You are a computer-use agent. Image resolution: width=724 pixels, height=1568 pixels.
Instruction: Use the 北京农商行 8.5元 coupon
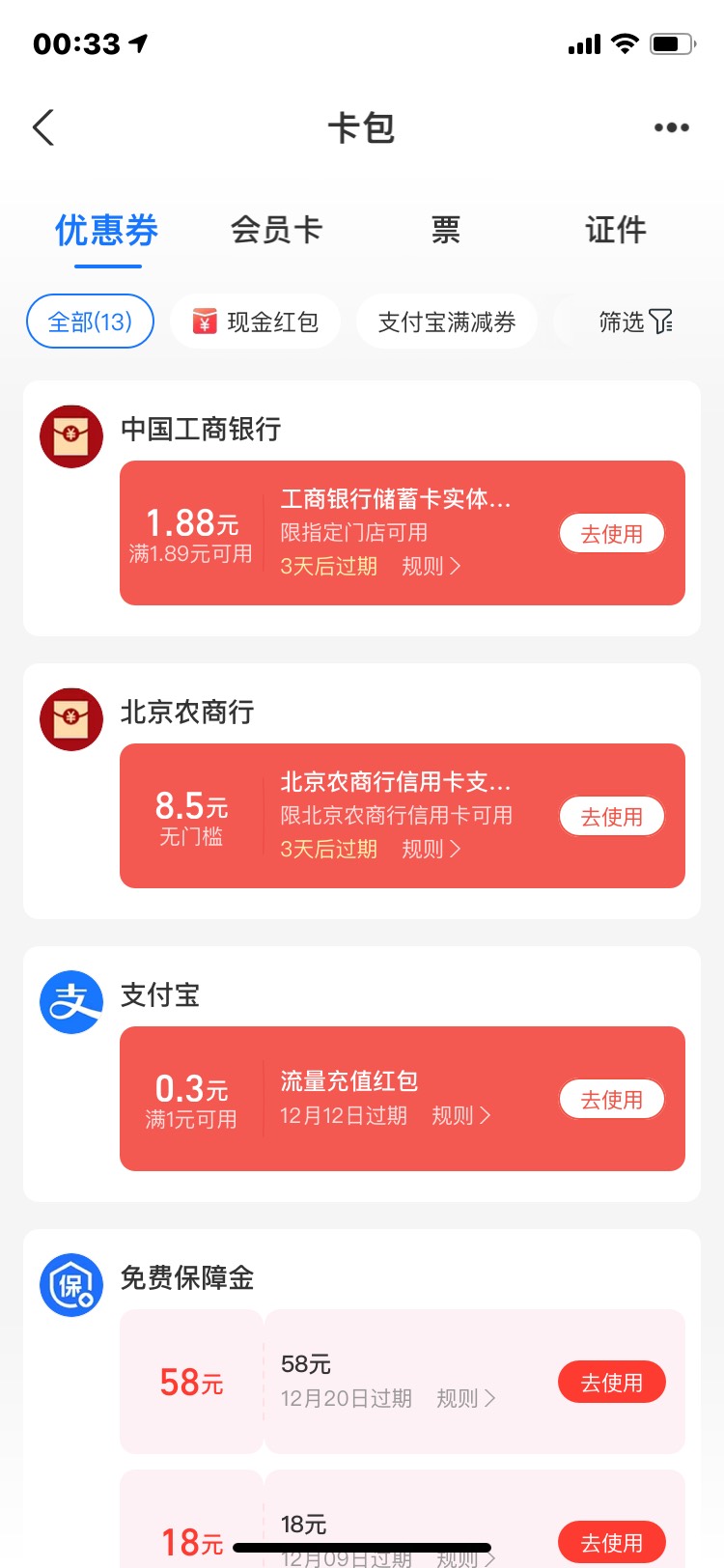612,817
